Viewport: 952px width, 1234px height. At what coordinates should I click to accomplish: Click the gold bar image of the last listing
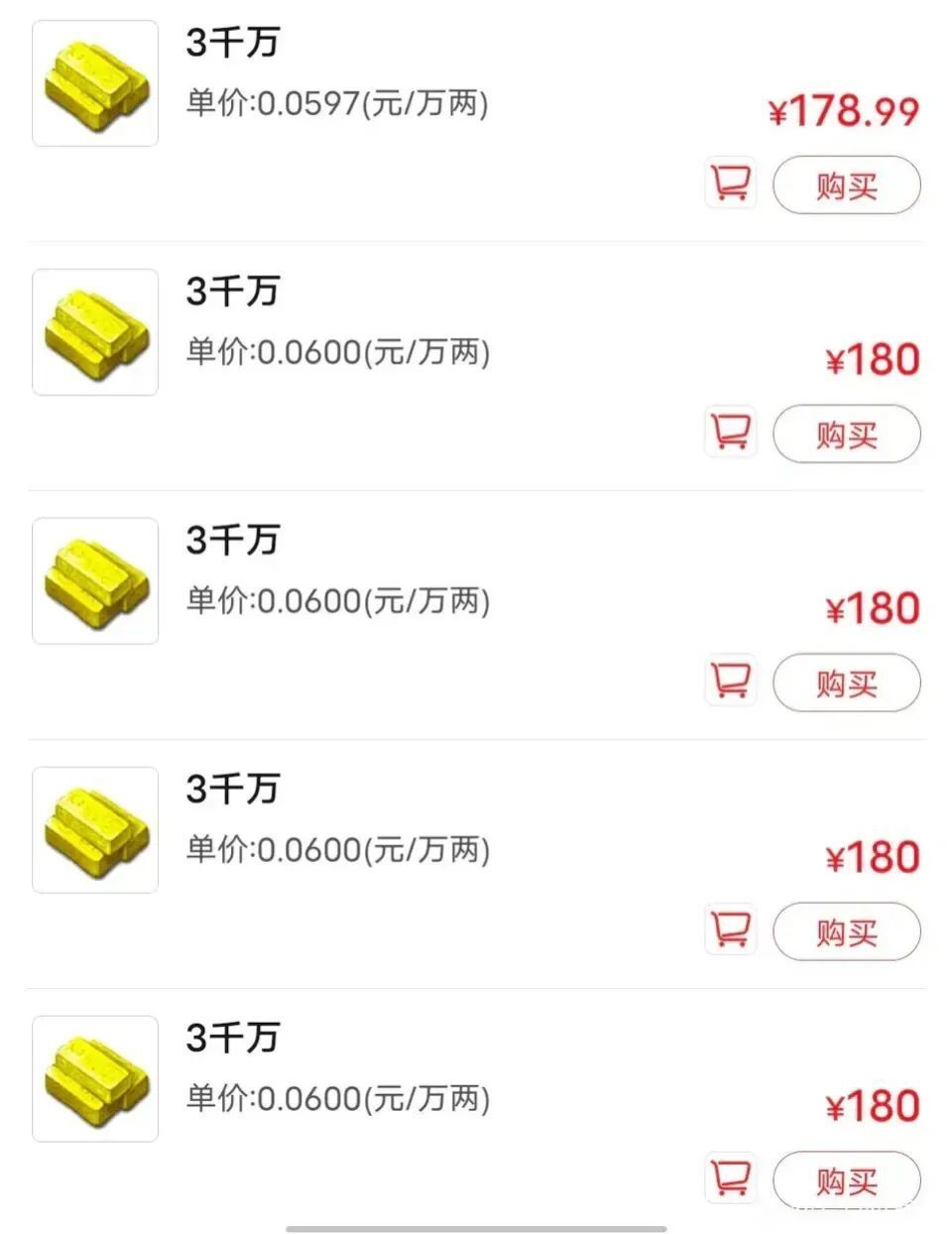click(94, 1078)
